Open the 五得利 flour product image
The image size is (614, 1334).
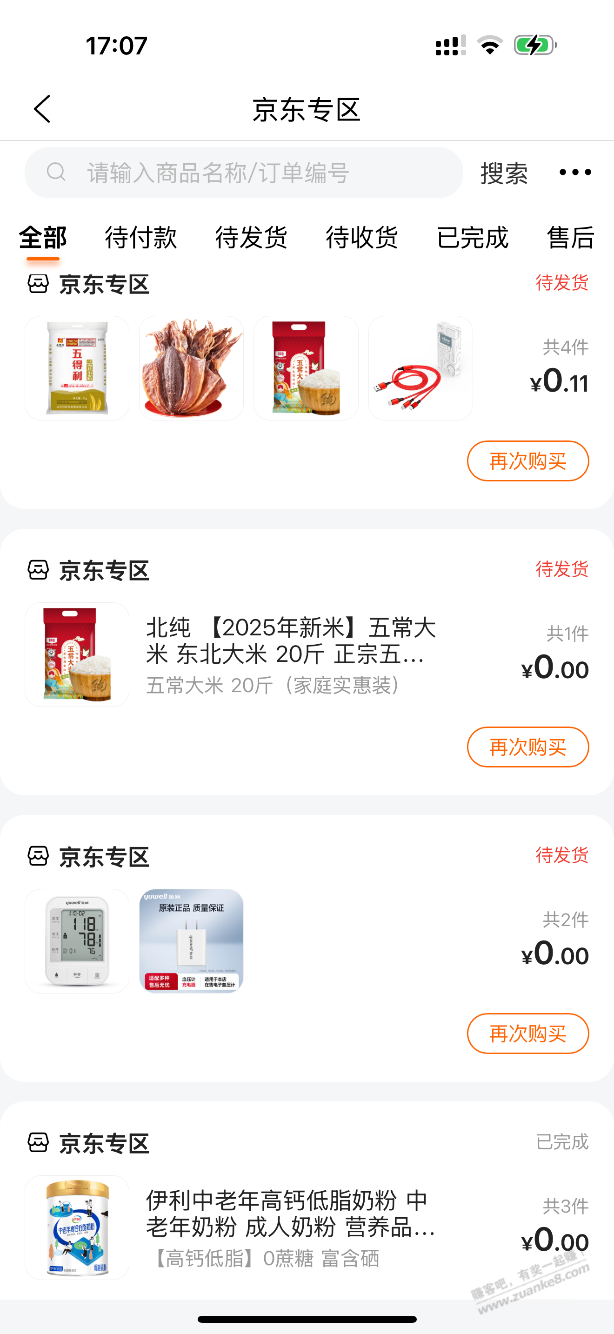77,368
